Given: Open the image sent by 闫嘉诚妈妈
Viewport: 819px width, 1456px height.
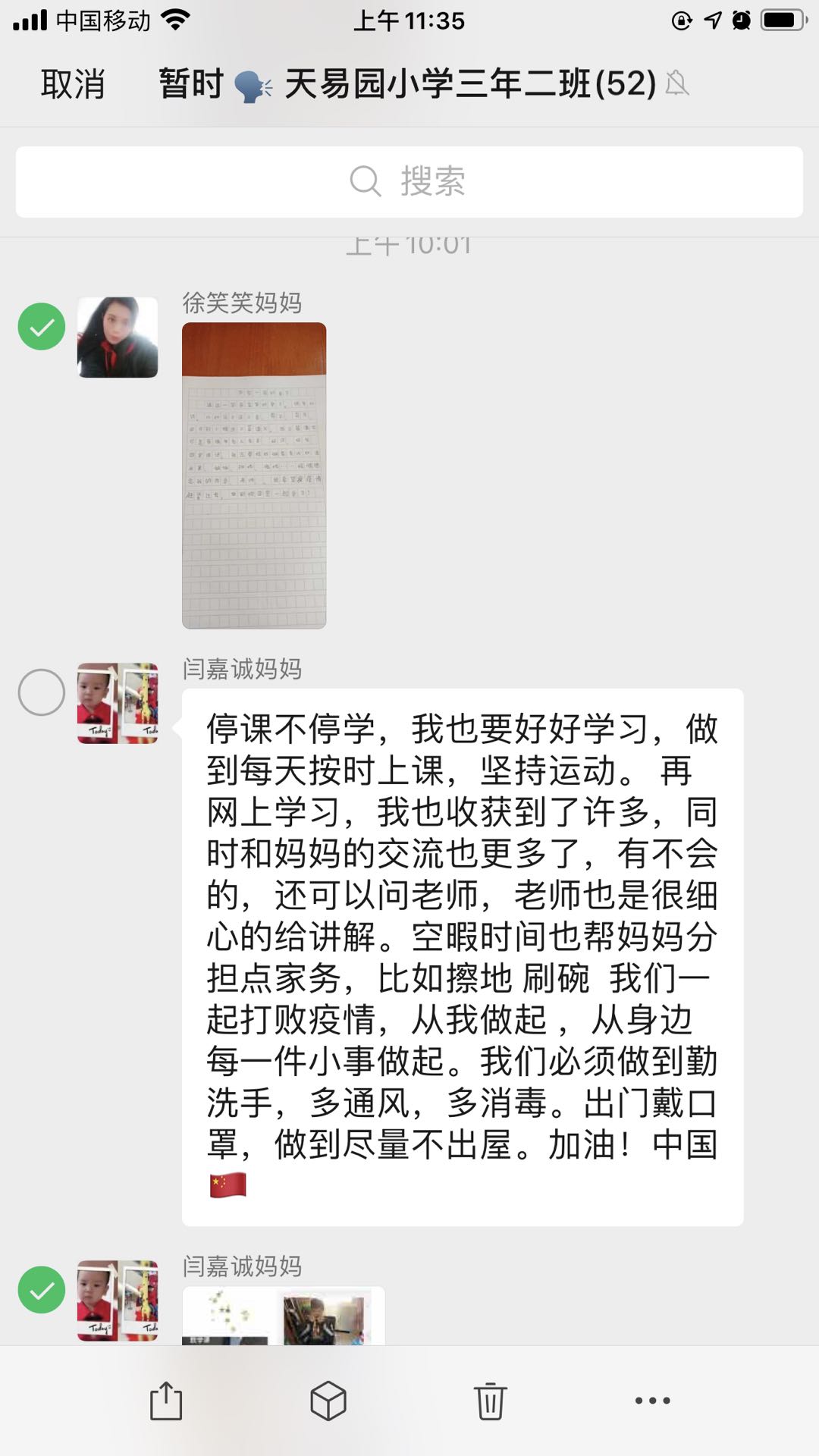Looking at the screenshot, I should coord(283,1316).
